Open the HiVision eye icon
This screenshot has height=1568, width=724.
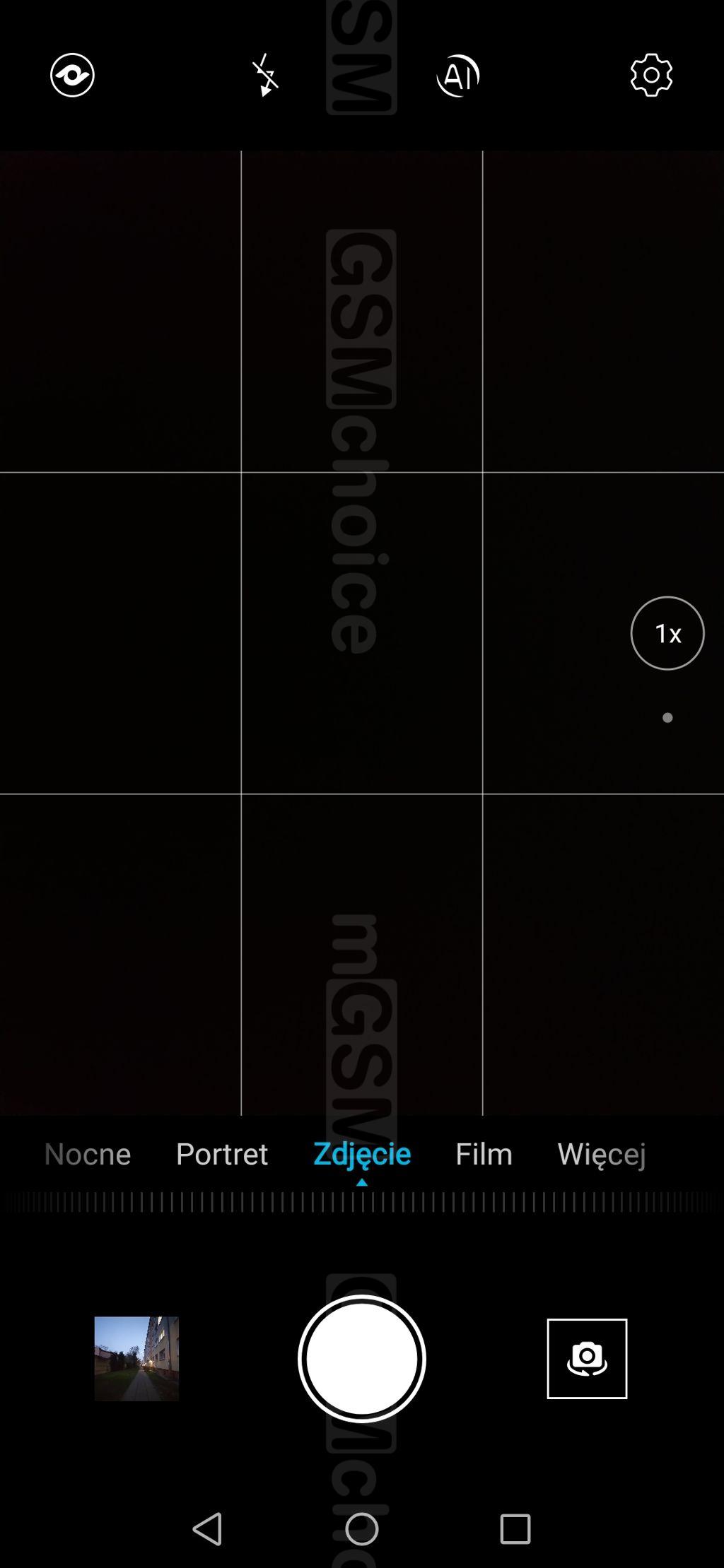72,75
